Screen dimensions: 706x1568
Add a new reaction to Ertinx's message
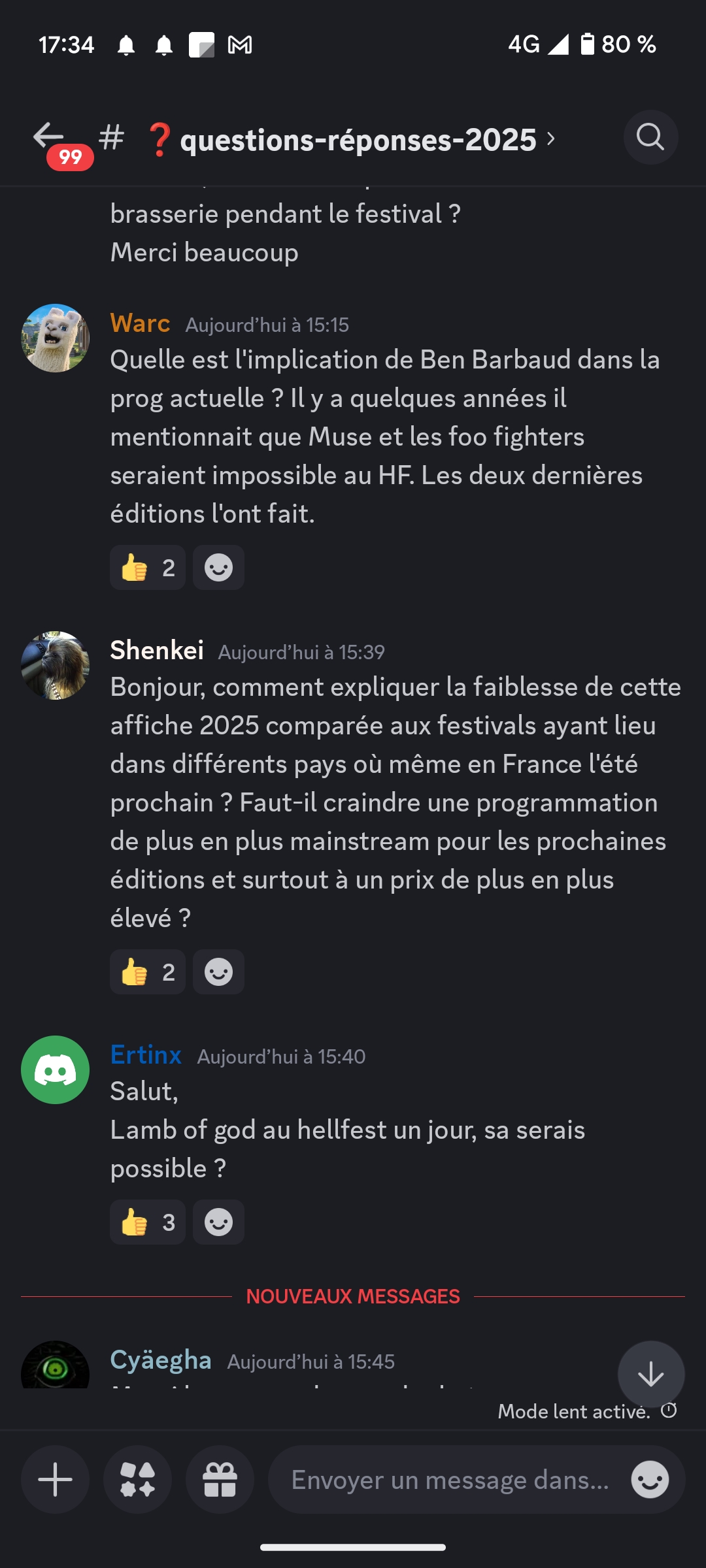(x=218, y=1222)
